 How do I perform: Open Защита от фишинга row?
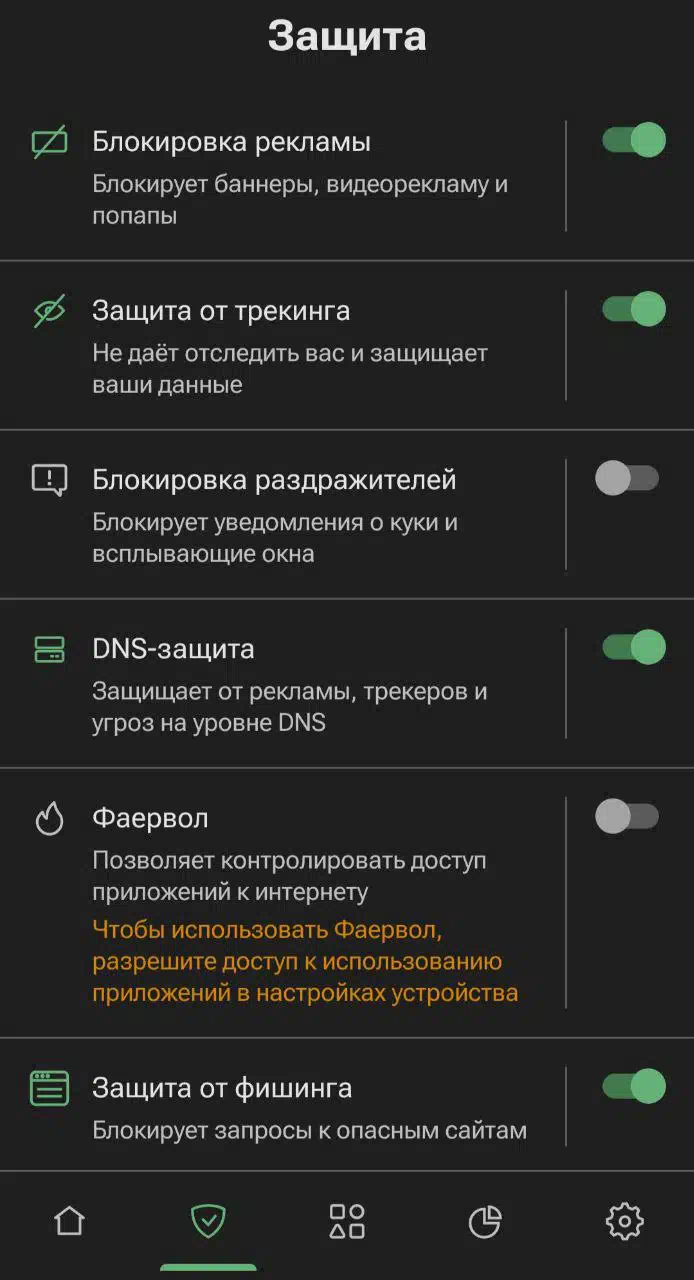click(283, 1104)
